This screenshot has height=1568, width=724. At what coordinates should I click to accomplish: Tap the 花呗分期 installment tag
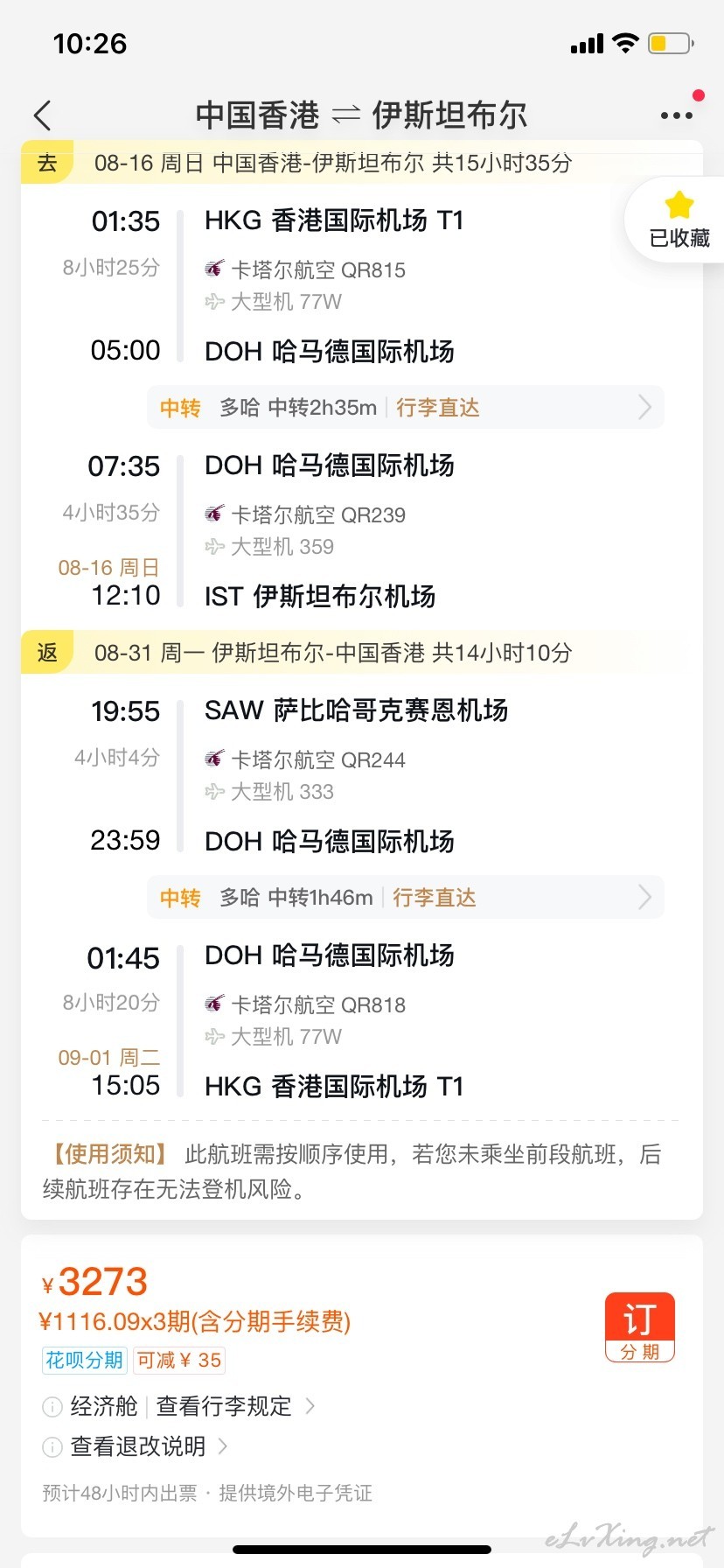[x=85, y=1360]
